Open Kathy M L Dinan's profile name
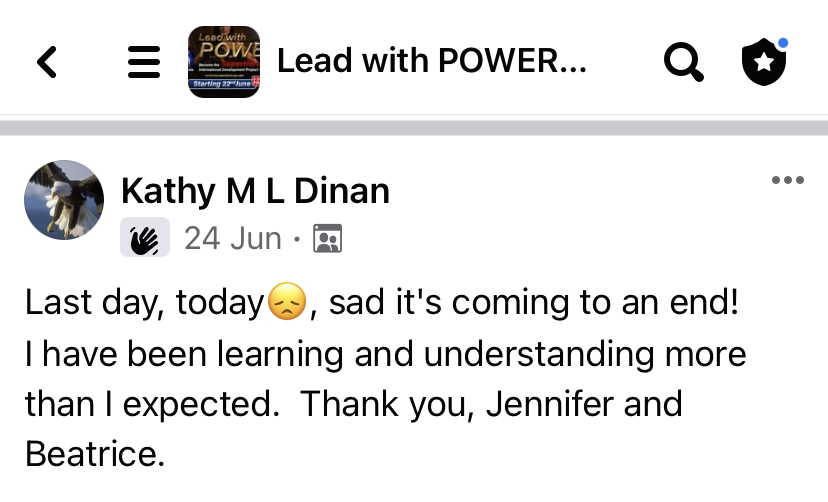 [255, 190]
